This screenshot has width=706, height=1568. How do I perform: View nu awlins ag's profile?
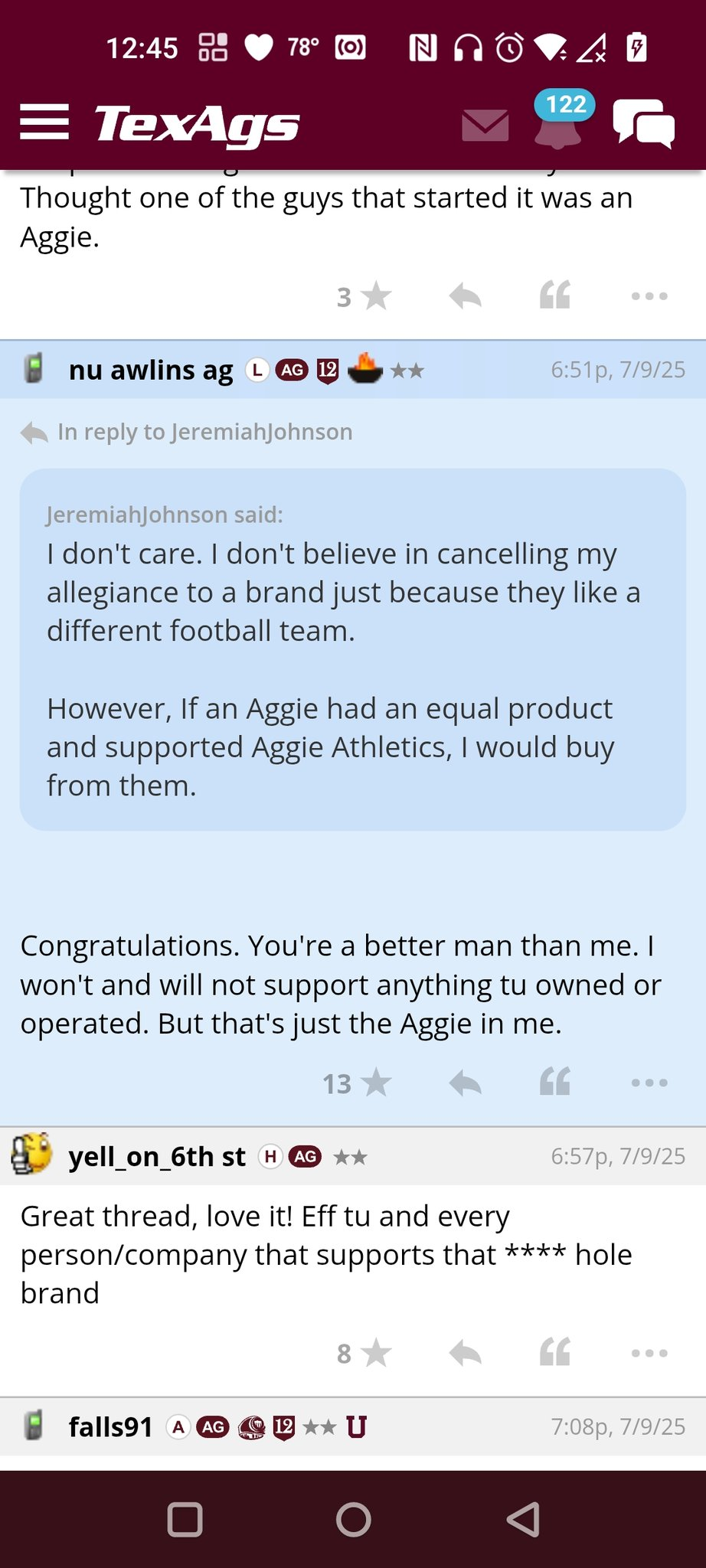click(151, 370)
